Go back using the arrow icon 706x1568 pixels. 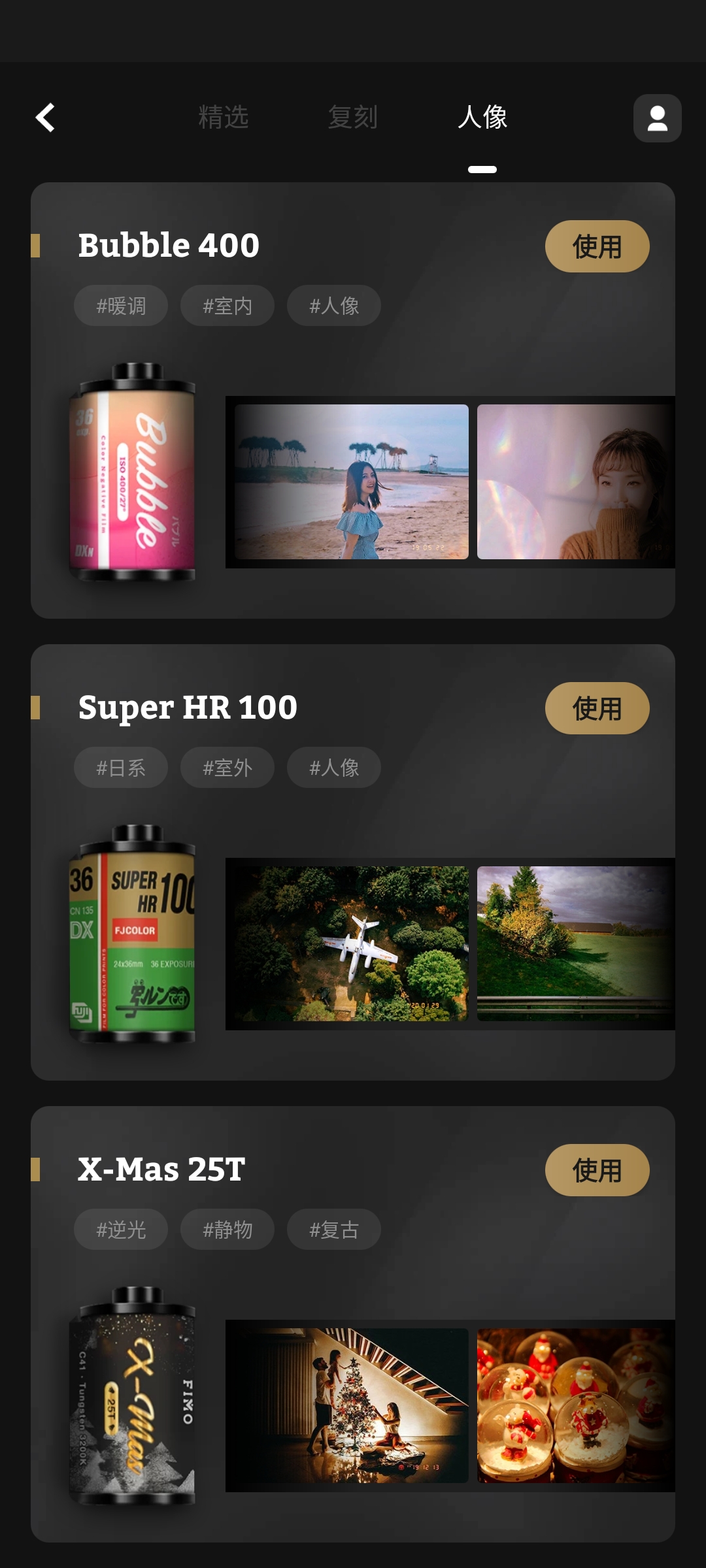pyautogui.click(x=45, y=118)
